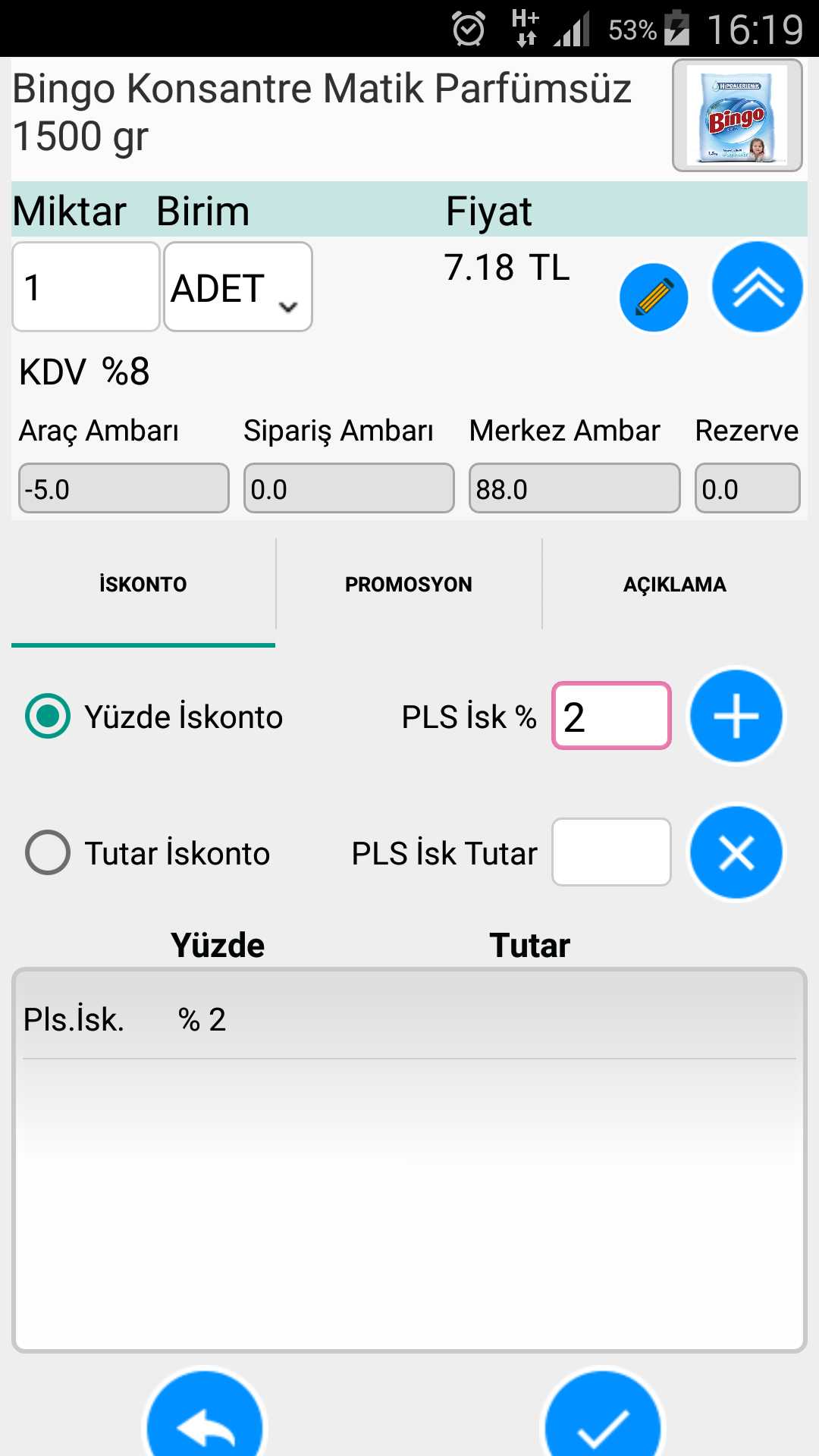Viewport: 819px width, 1456px height.
Task: Select the Pls.İsk. % 2 list row
Action: pos(409,1019)
